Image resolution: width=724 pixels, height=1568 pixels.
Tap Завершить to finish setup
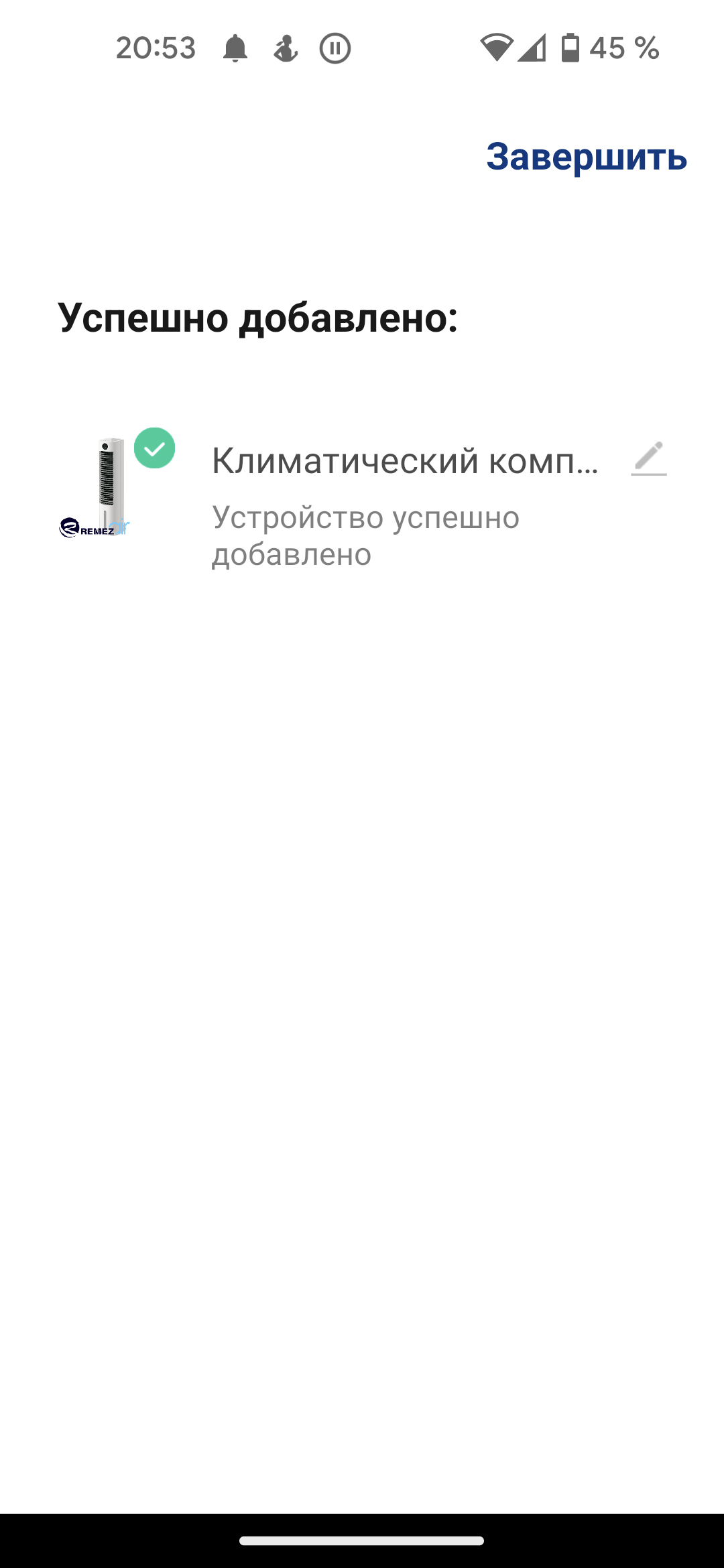tap(587, 157)
